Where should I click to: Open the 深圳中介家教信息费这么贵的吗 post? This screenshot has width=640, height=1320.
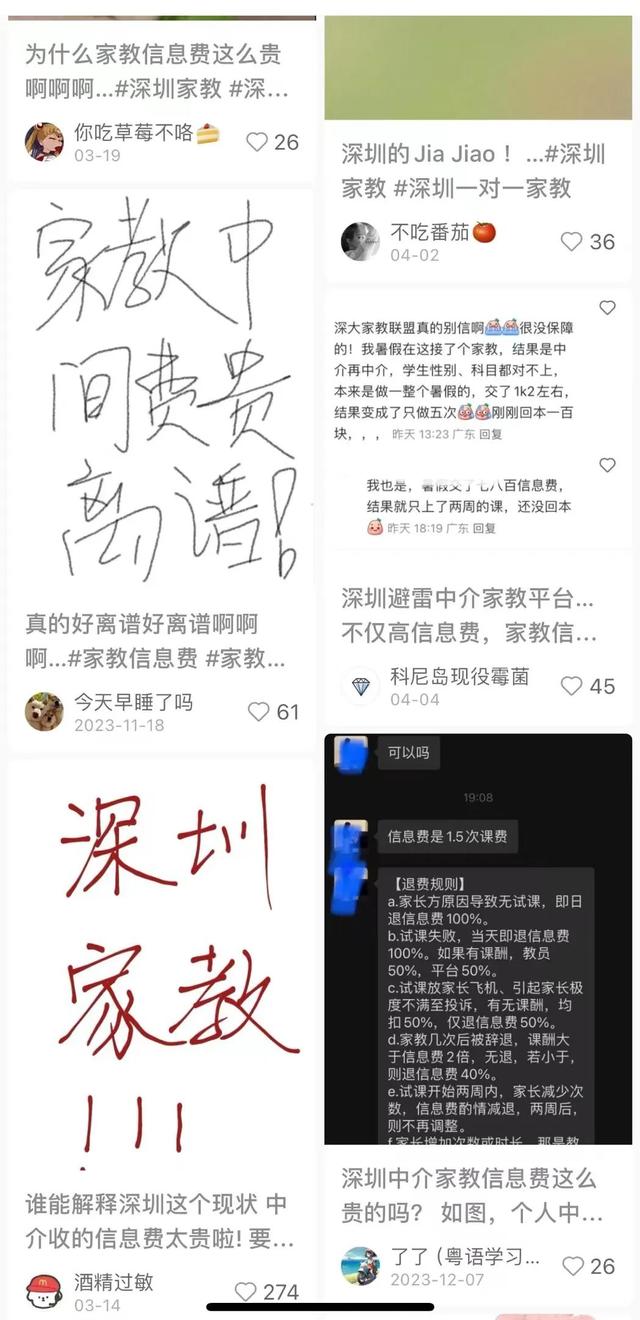tap(468, 1195)
